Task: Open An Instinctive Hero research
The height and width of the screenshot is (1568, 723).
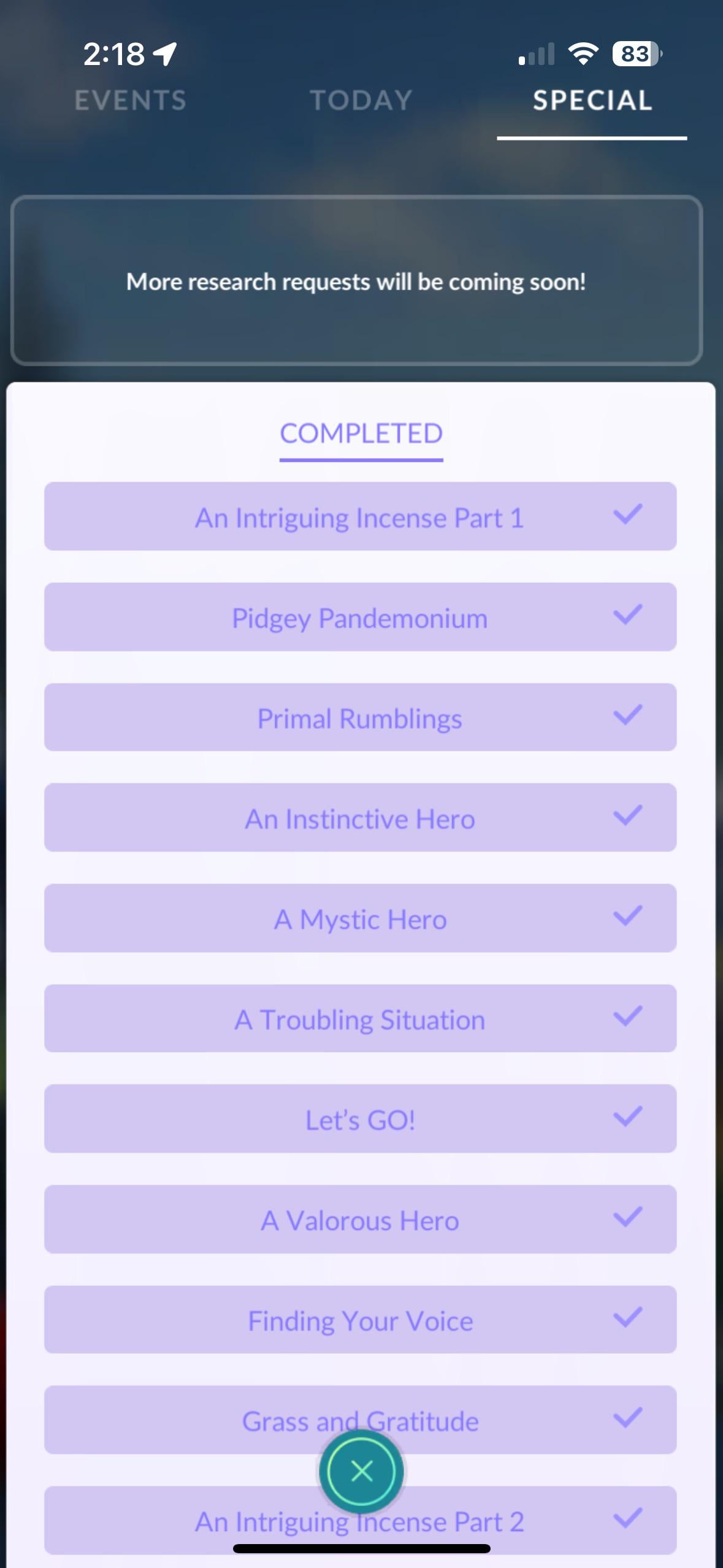Action: (360, 818)
